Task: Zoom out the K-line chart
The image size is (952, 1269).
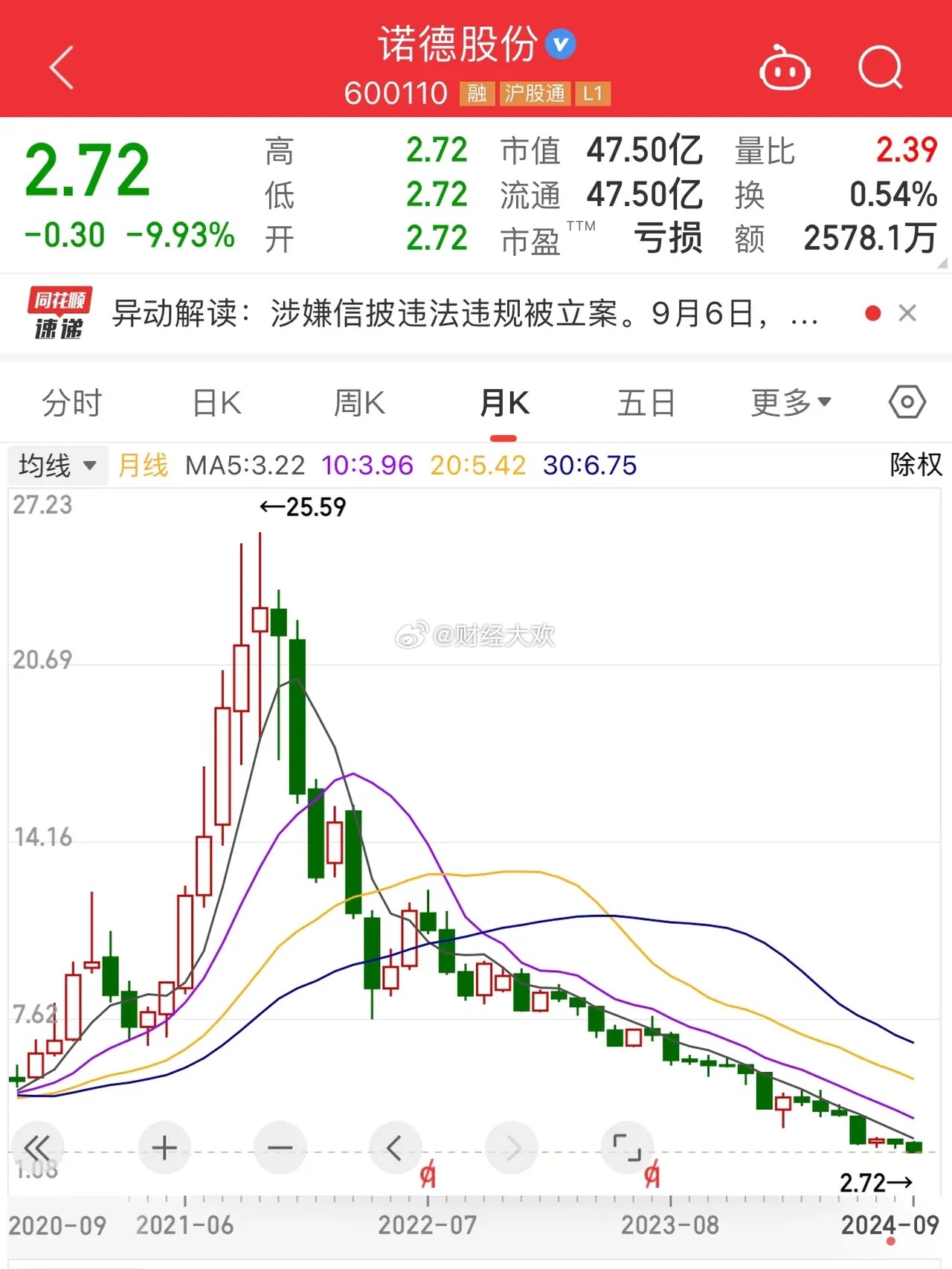Action: (280, 1148)
